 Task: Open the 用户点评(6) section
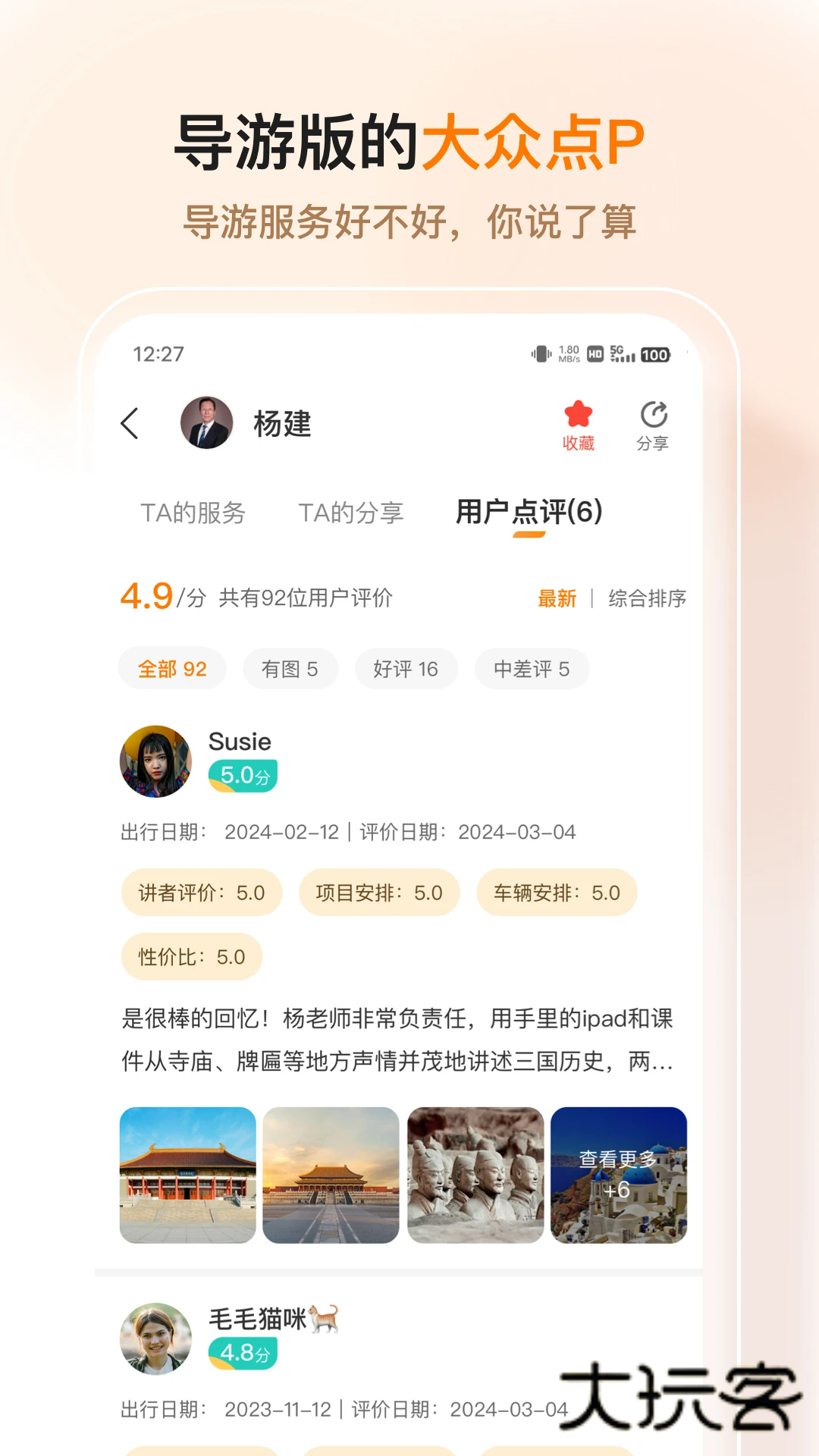(x=529, y=513)
